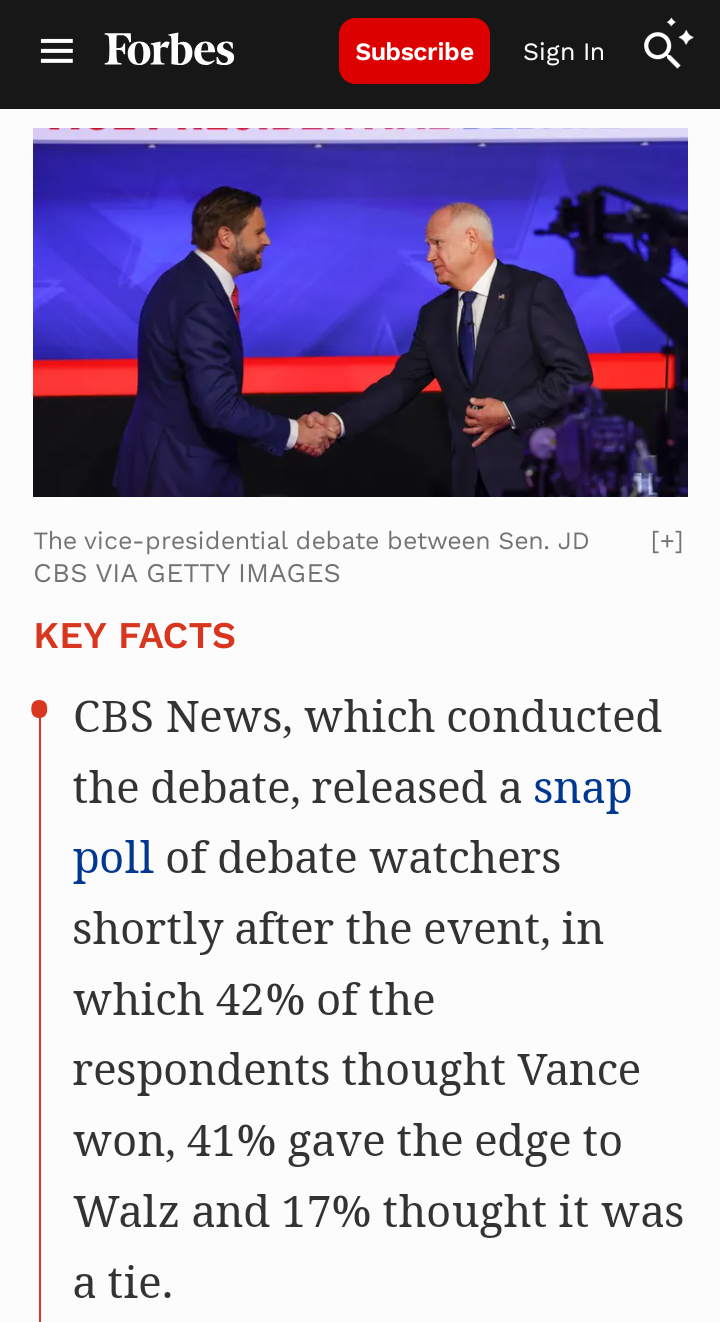The image size is (720, 1322).
Task: Open the snap poll link
Action: coord(582,788)
